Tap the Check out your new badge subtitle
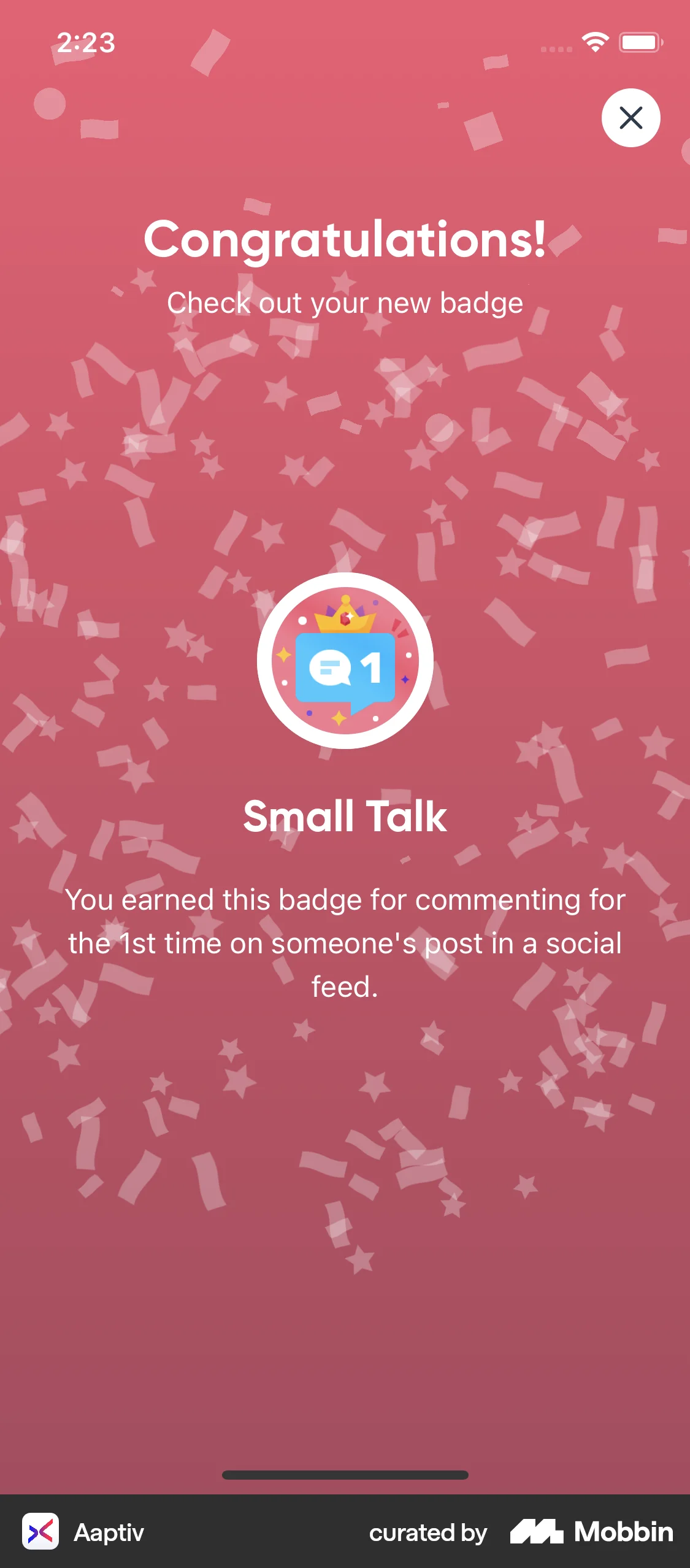The width and height of the screenshot is (690, 1568). [x=345, y=302]
